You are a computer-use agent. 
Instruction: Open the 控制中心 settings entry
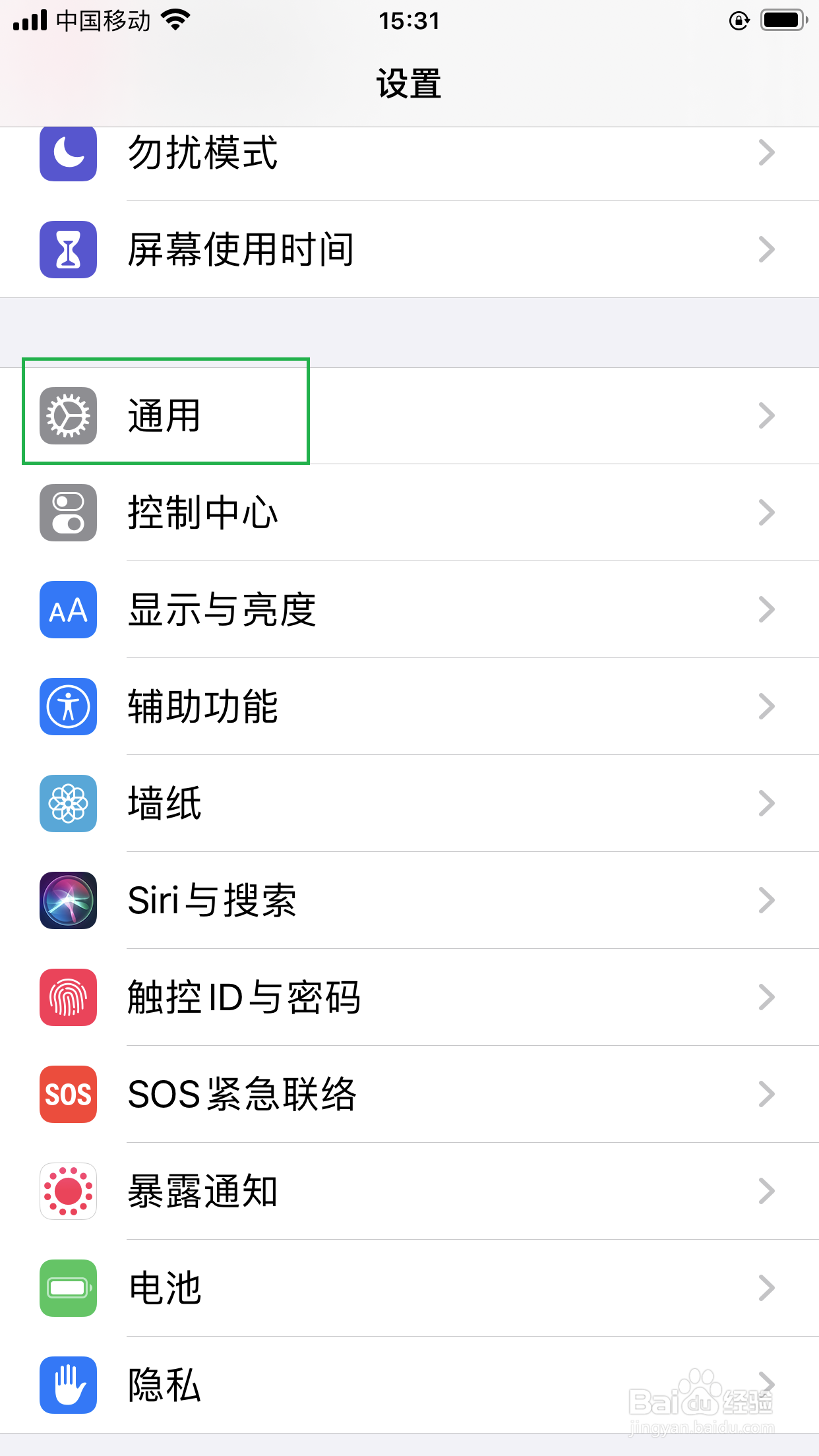(409, 513)
